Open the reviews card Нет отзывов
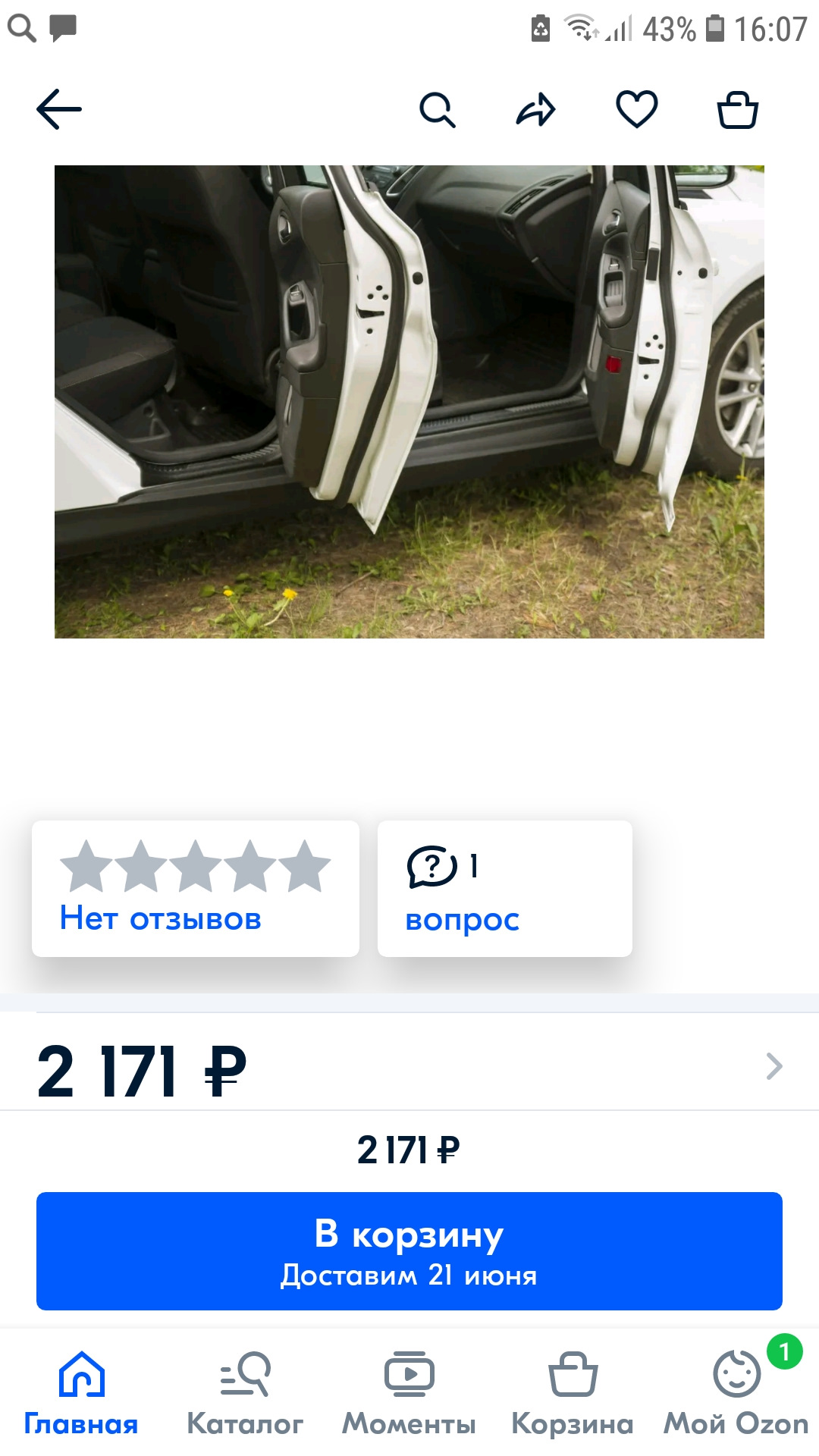 [195, 888]
